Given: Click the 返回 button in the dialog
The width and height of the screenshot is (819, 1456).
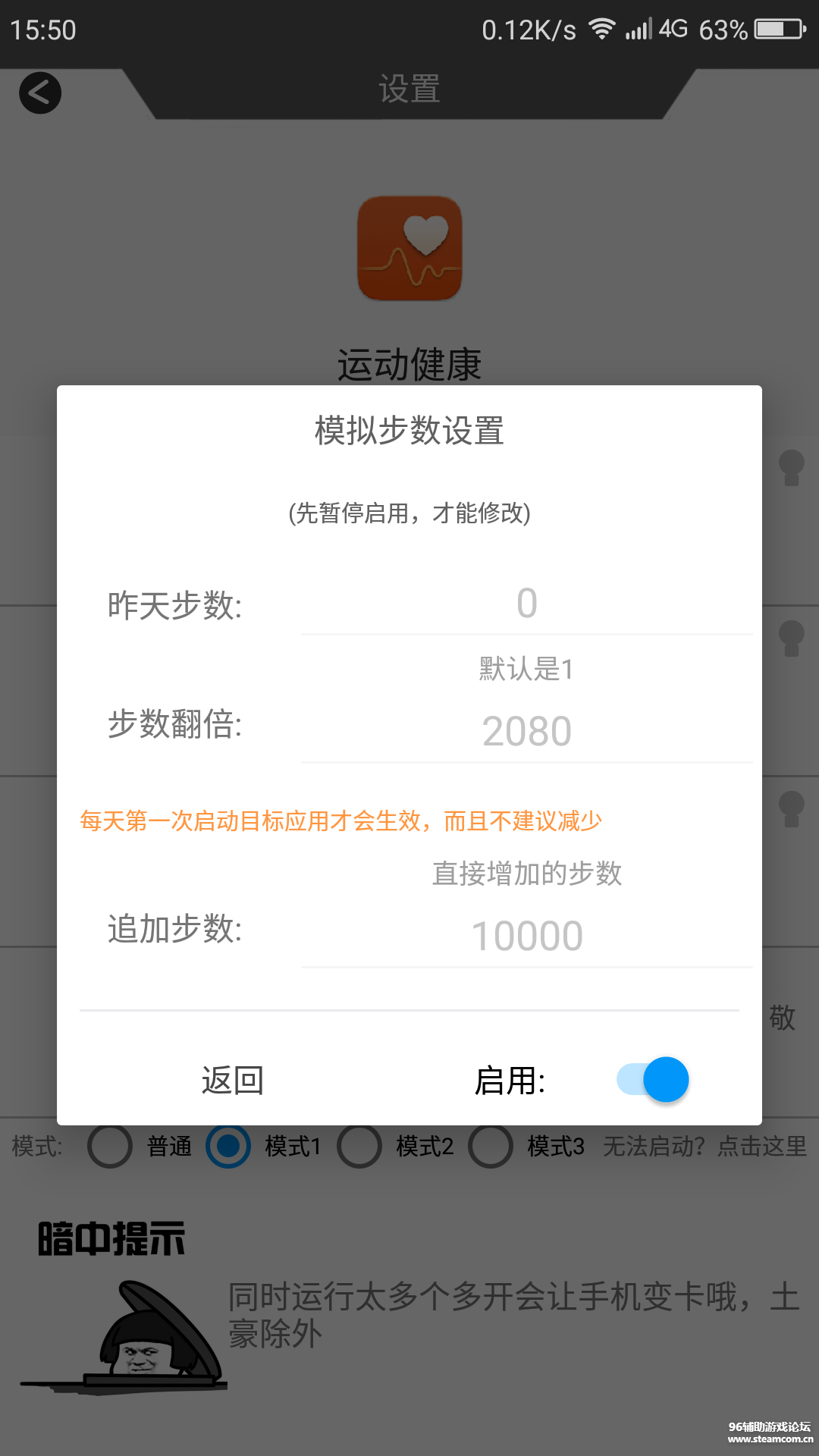Looking at the screenshot, I should click(231, 1080).
